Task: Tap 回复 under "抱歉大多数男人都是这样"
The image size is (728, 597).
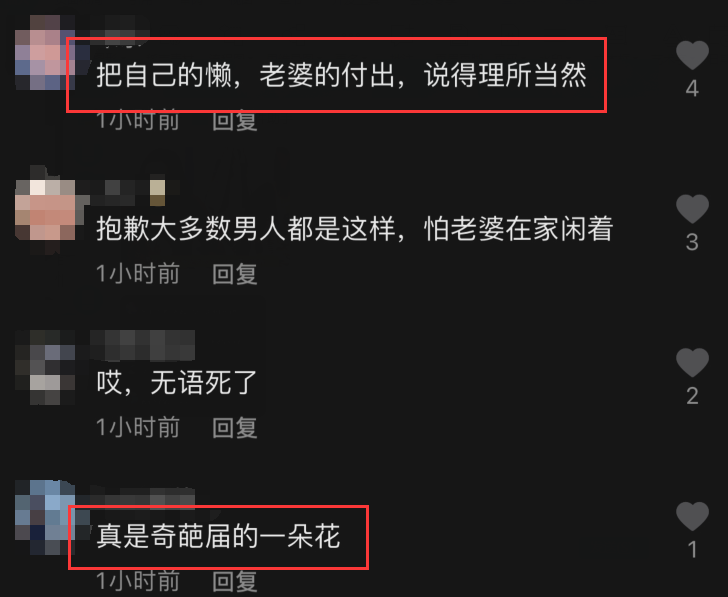Action: coord(235,274)
